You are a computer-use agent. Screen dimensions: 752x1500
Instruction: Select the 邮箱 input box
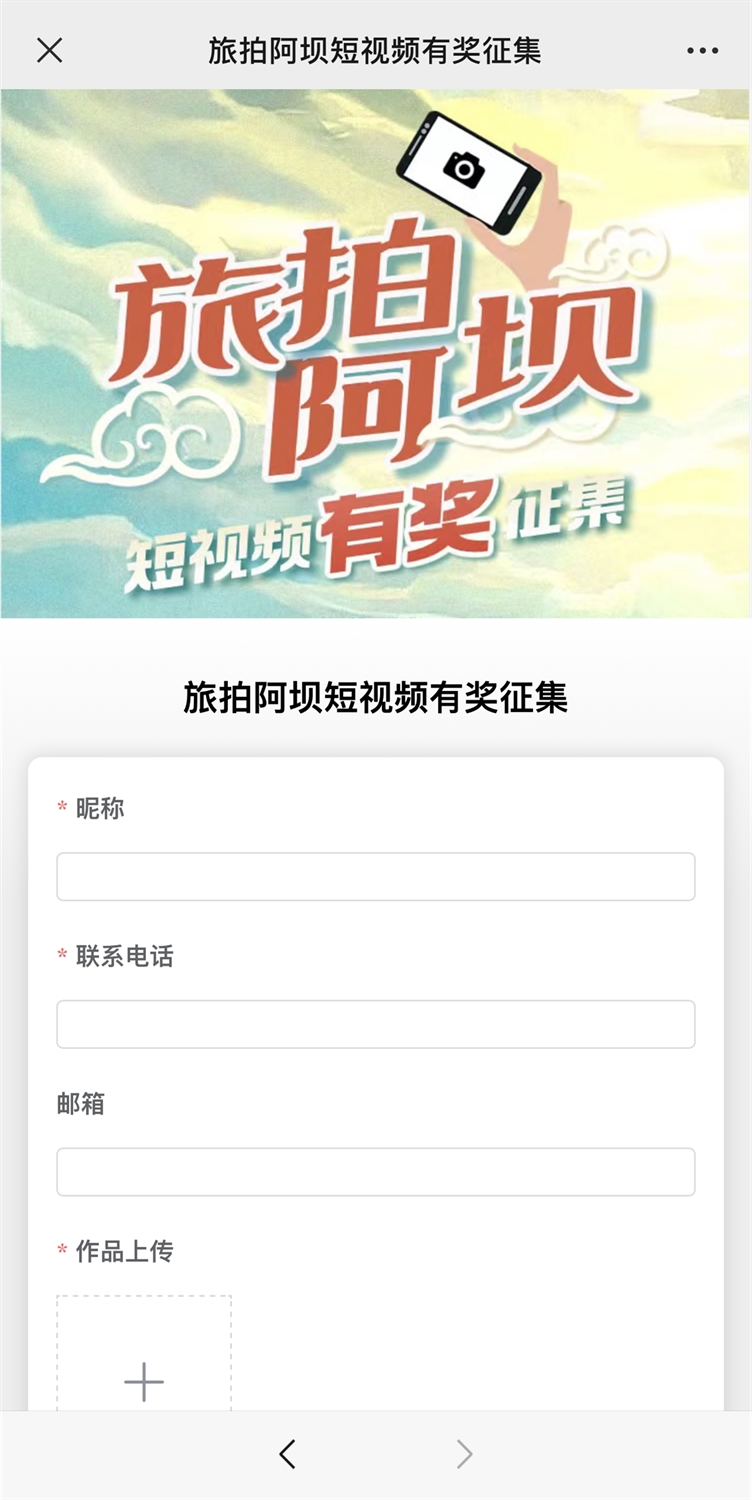[375, 1172]
